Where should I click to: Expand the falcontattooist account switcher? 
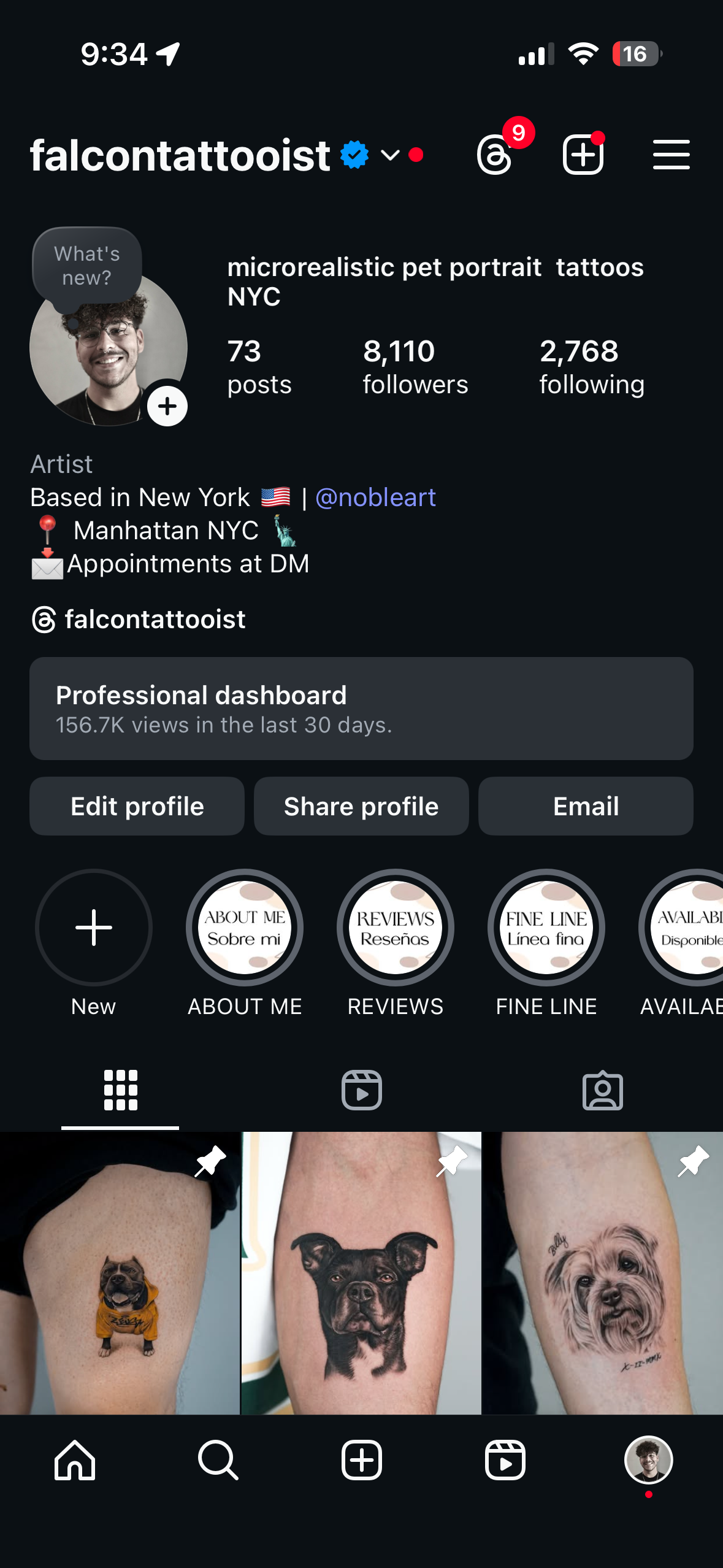click(x=390, y=155)
